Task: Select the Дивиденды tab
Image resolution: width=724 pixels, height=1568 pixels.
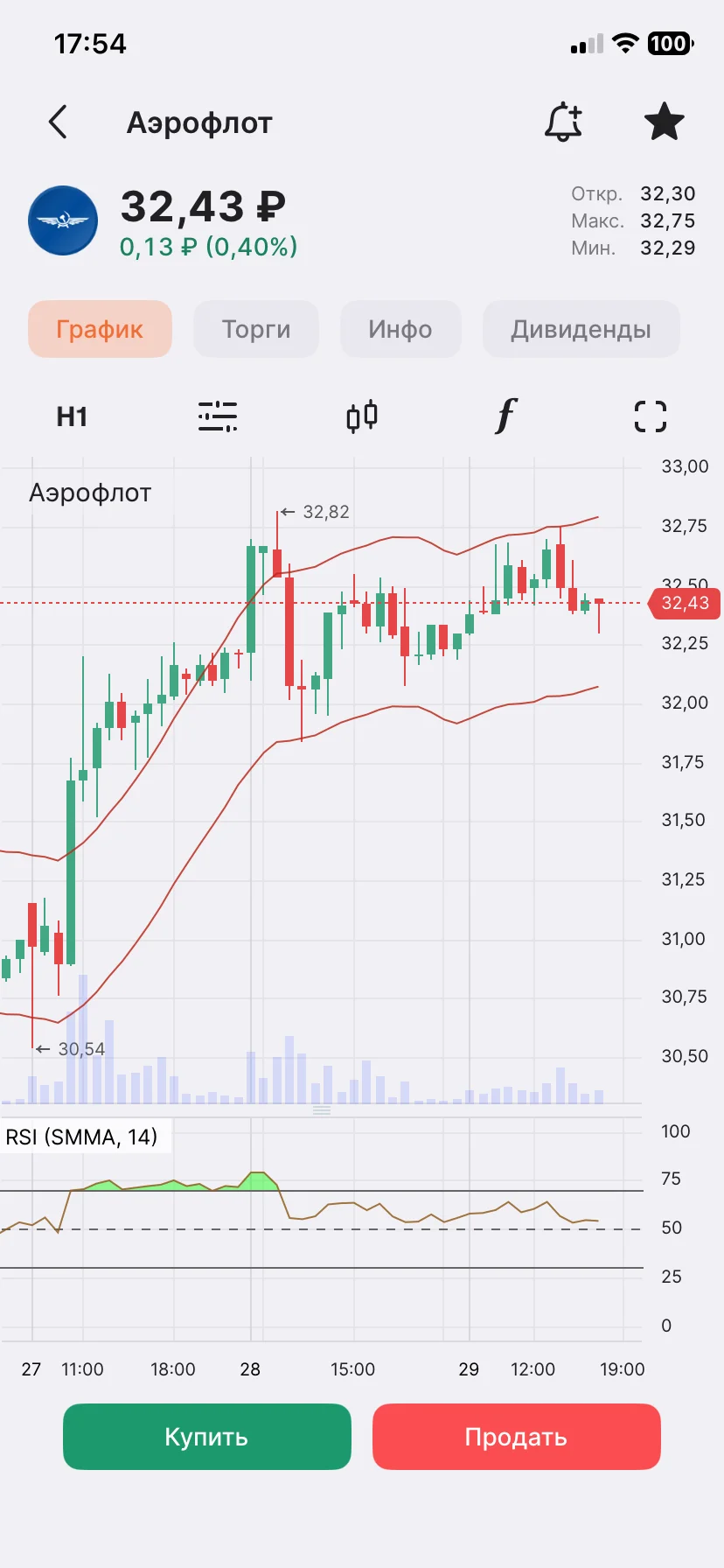Action: coord(581,329)
